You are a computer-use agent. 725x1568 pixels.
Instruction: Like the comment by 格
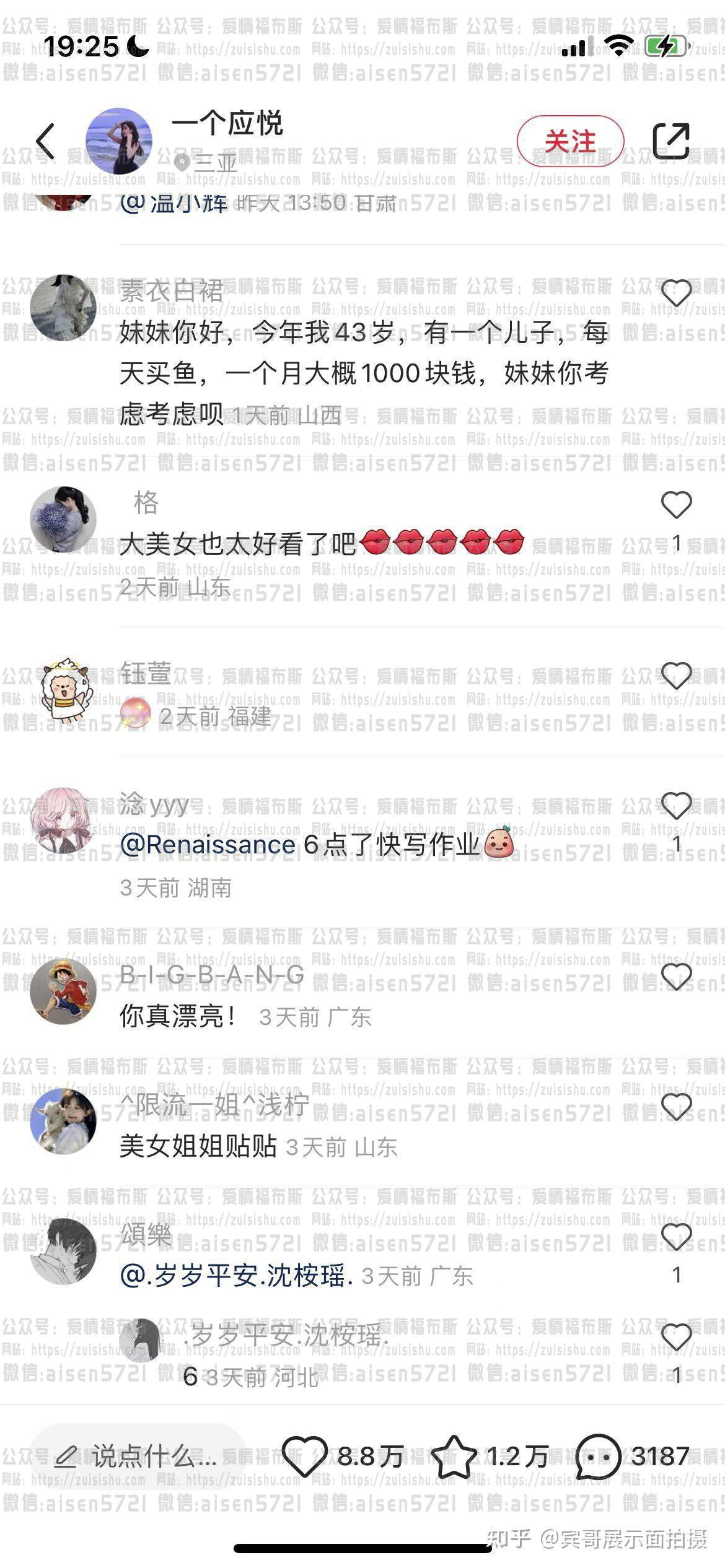[676, 505]
